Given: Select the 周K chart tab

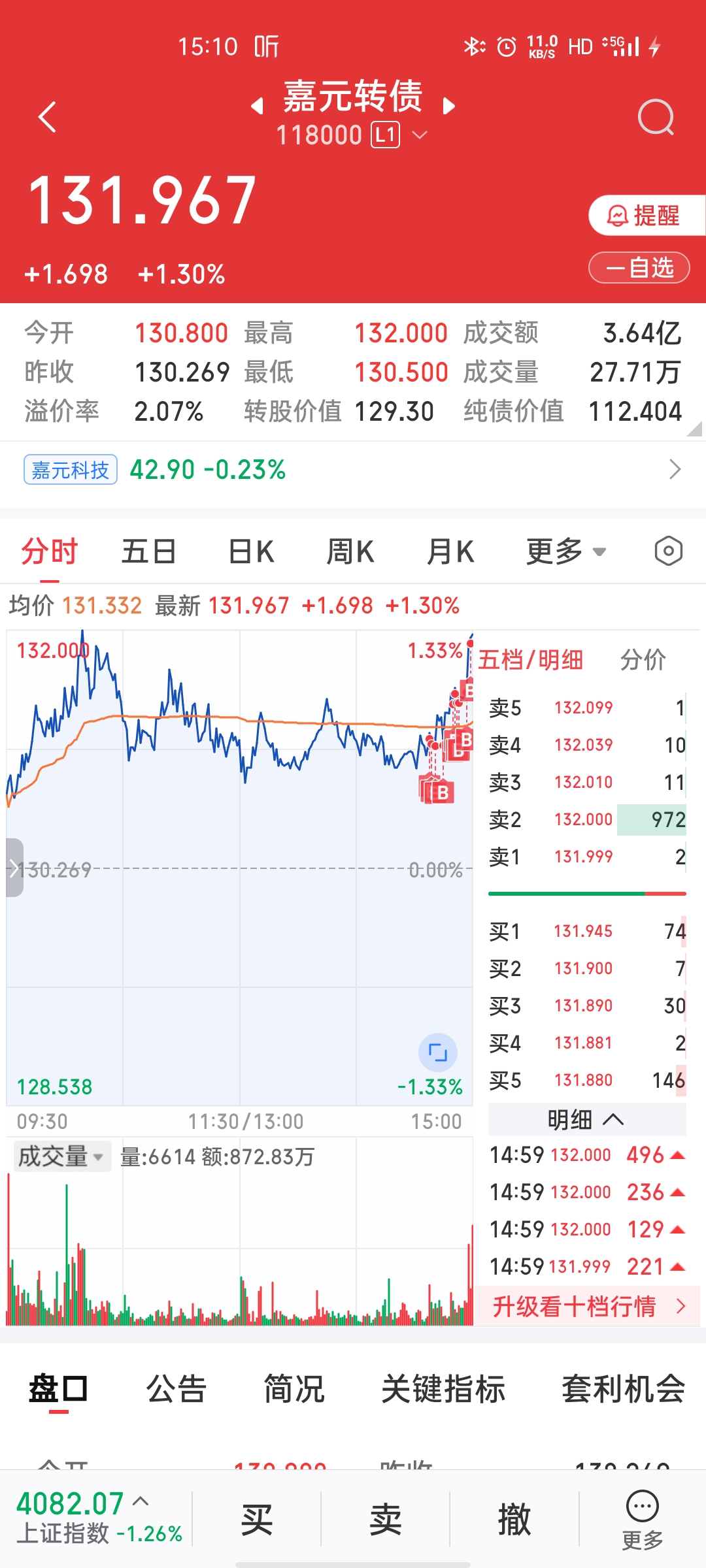Looking at the screenshot, I should [x=350, y=551].
